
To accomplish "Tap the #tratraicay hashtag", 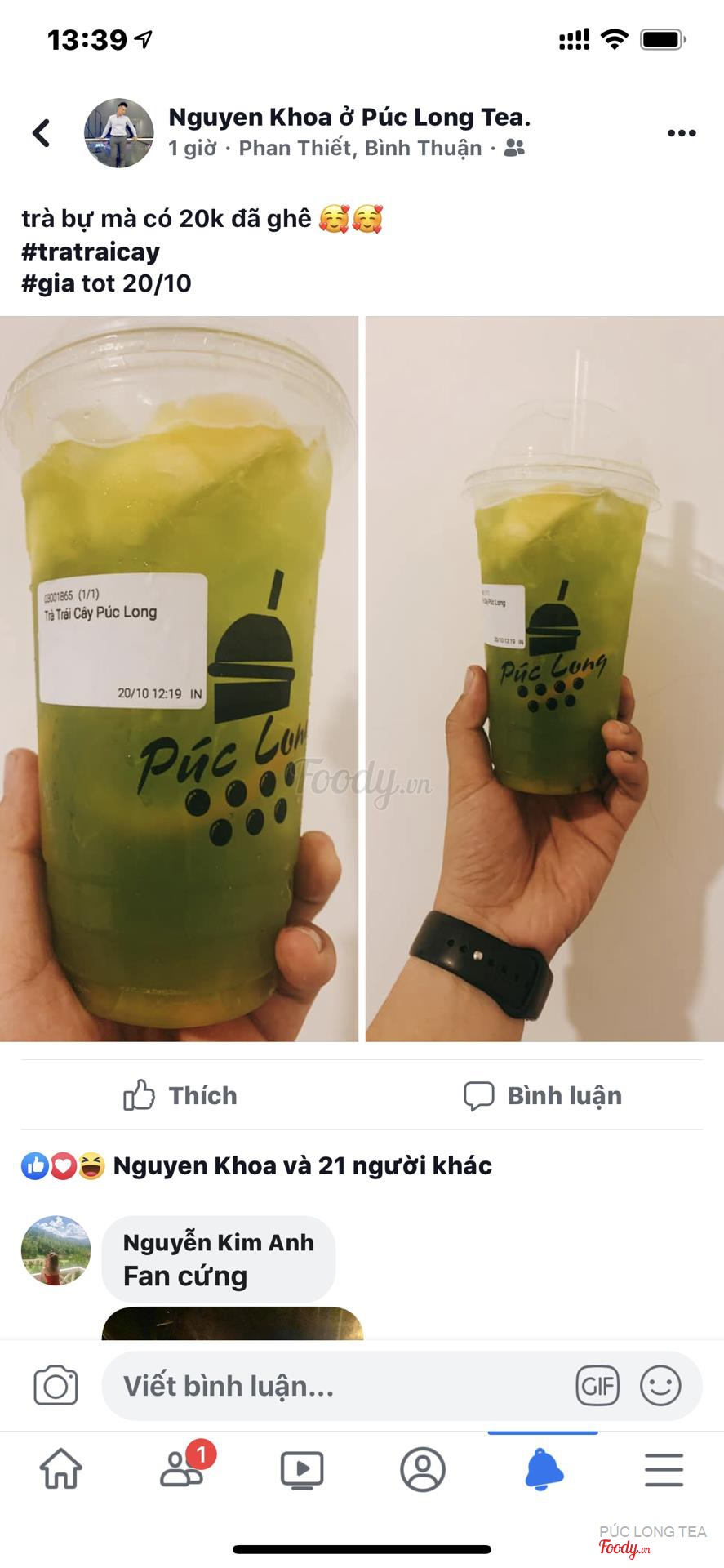I will [91, 252].
